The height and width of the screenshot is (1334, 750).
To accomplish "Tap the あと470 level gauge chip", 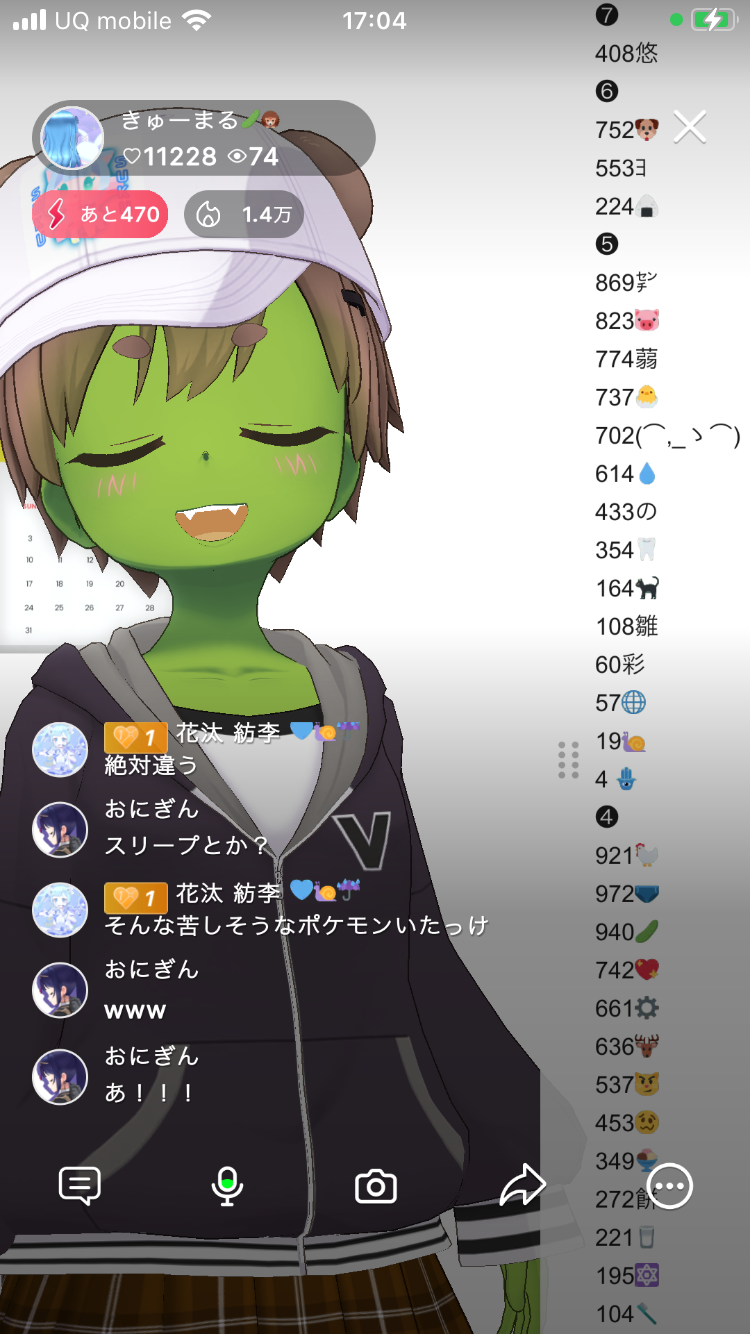I will pyautogui.click(x=100, y=214).
